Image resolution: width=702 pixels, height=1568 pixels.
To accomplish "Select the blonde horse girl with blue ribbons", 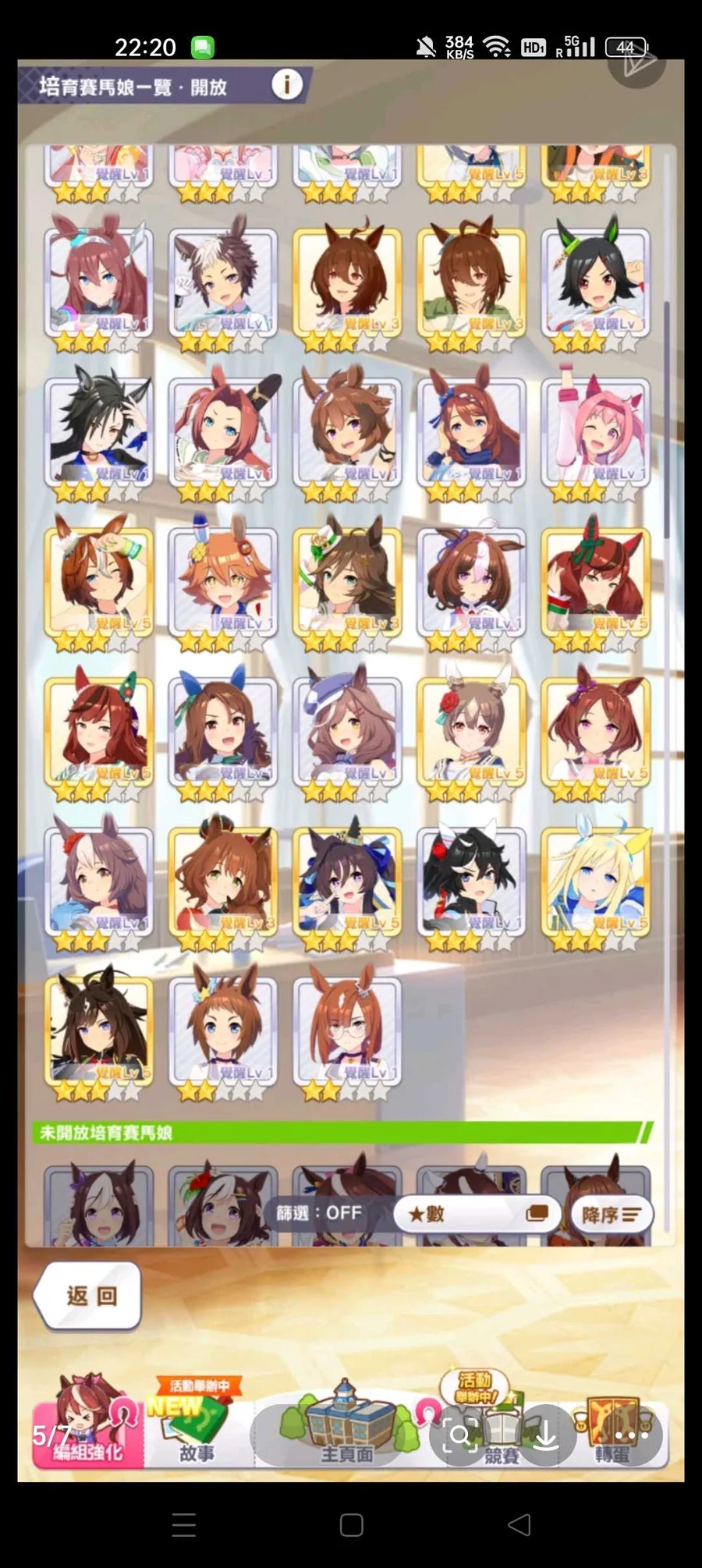I will tap(596, 882).
